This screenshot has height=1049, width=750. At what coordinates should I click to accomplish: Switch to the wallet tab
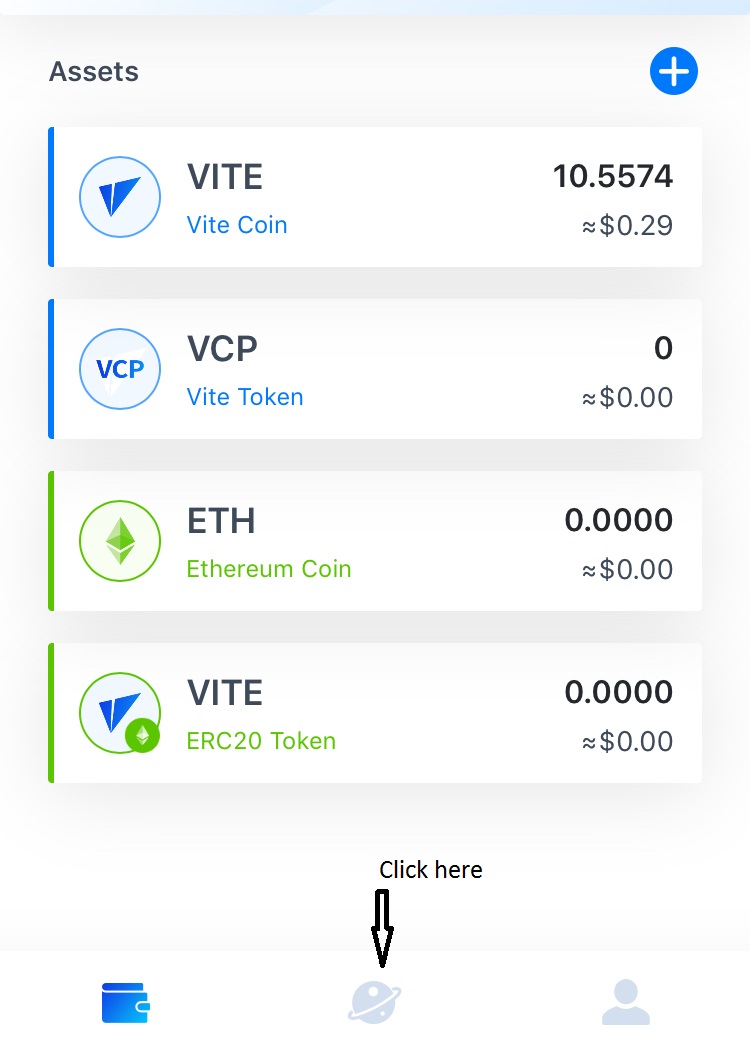click(x=125, y=1002)
